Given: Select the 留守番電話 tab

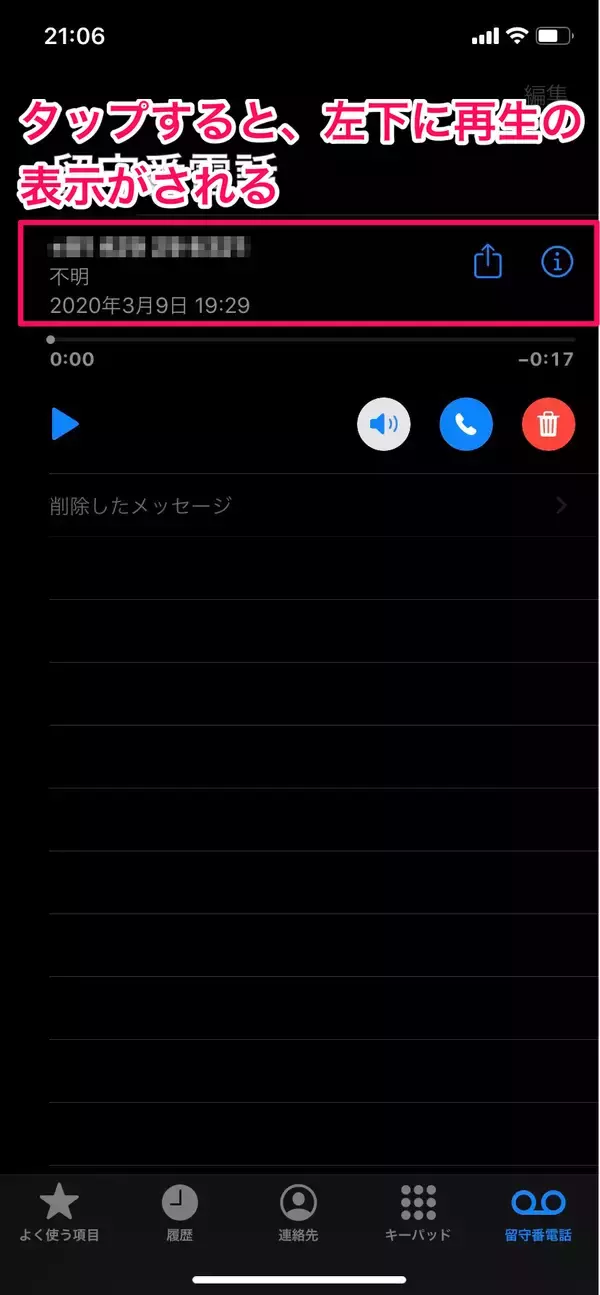Looking at the screenshot, I should tap(538, 1212).
